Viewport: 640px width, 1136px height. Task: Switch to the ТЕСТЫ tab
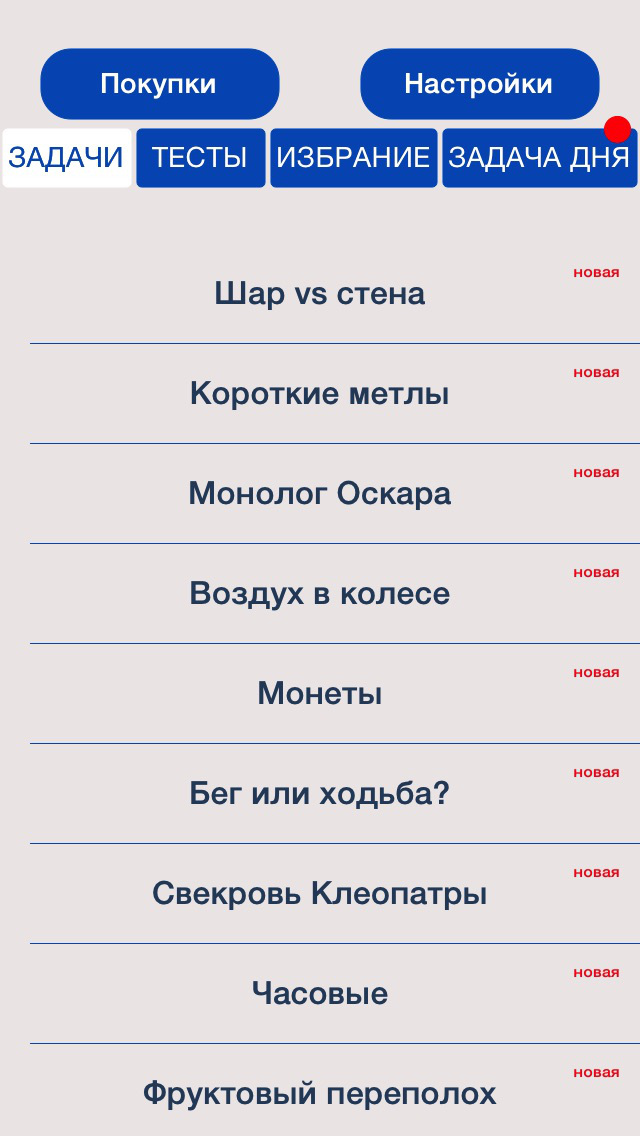(x=200, y=158)
